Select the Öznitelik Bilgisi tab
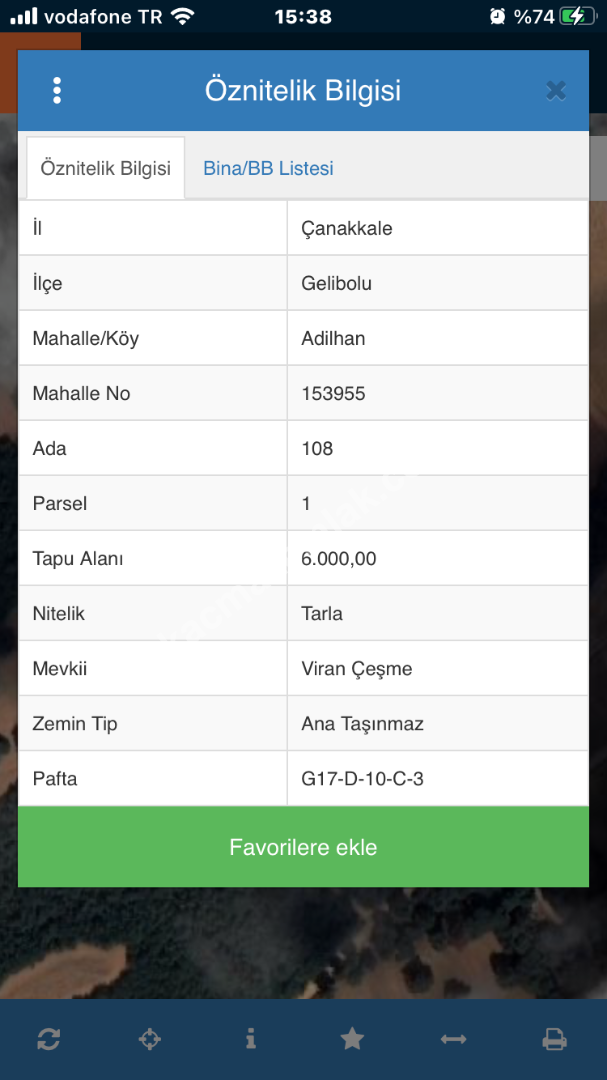The height and width of the screenshot is (1080, 607). point(105,168)
